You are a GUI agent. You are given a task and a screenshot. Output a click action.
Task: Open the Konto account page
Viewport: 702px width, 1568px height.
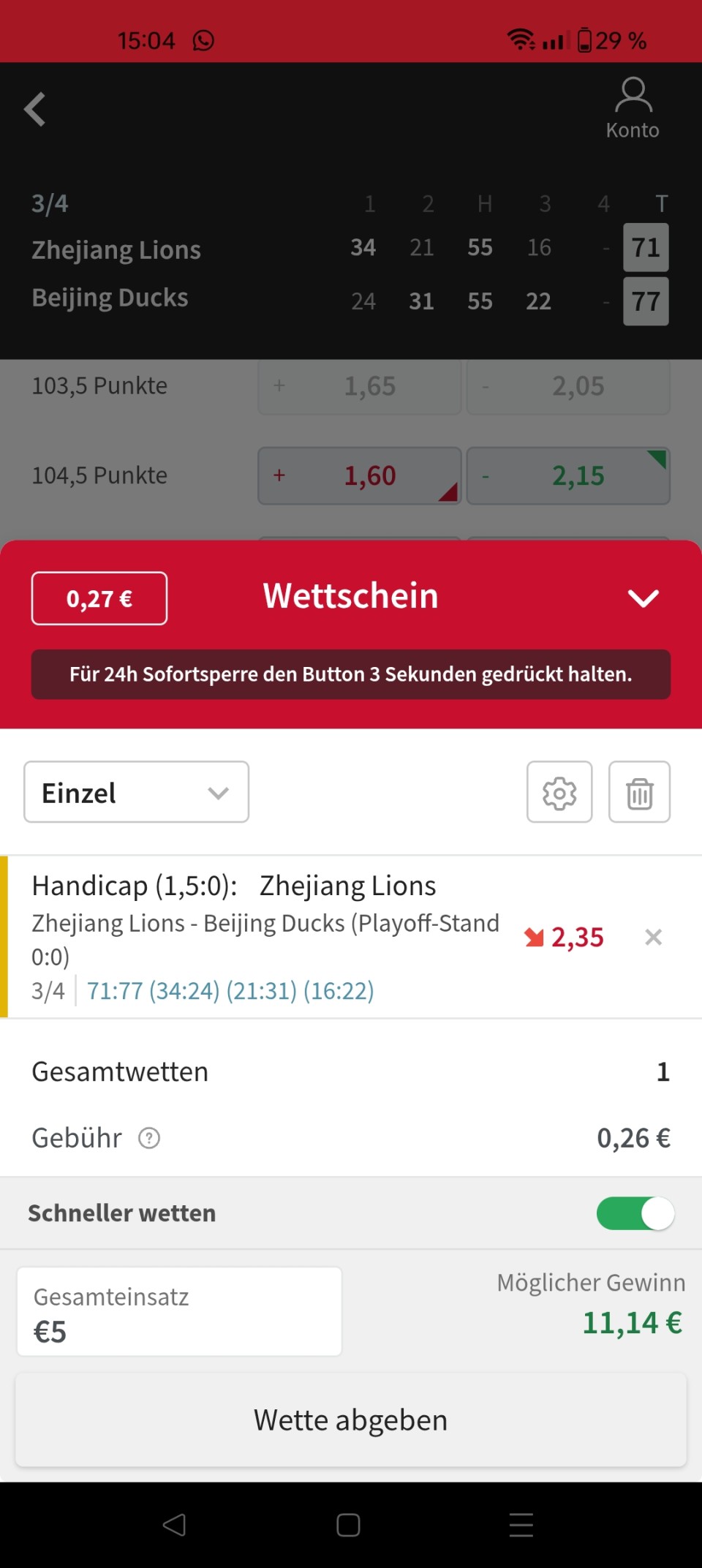pyautogui.click(x=633, y=108)
